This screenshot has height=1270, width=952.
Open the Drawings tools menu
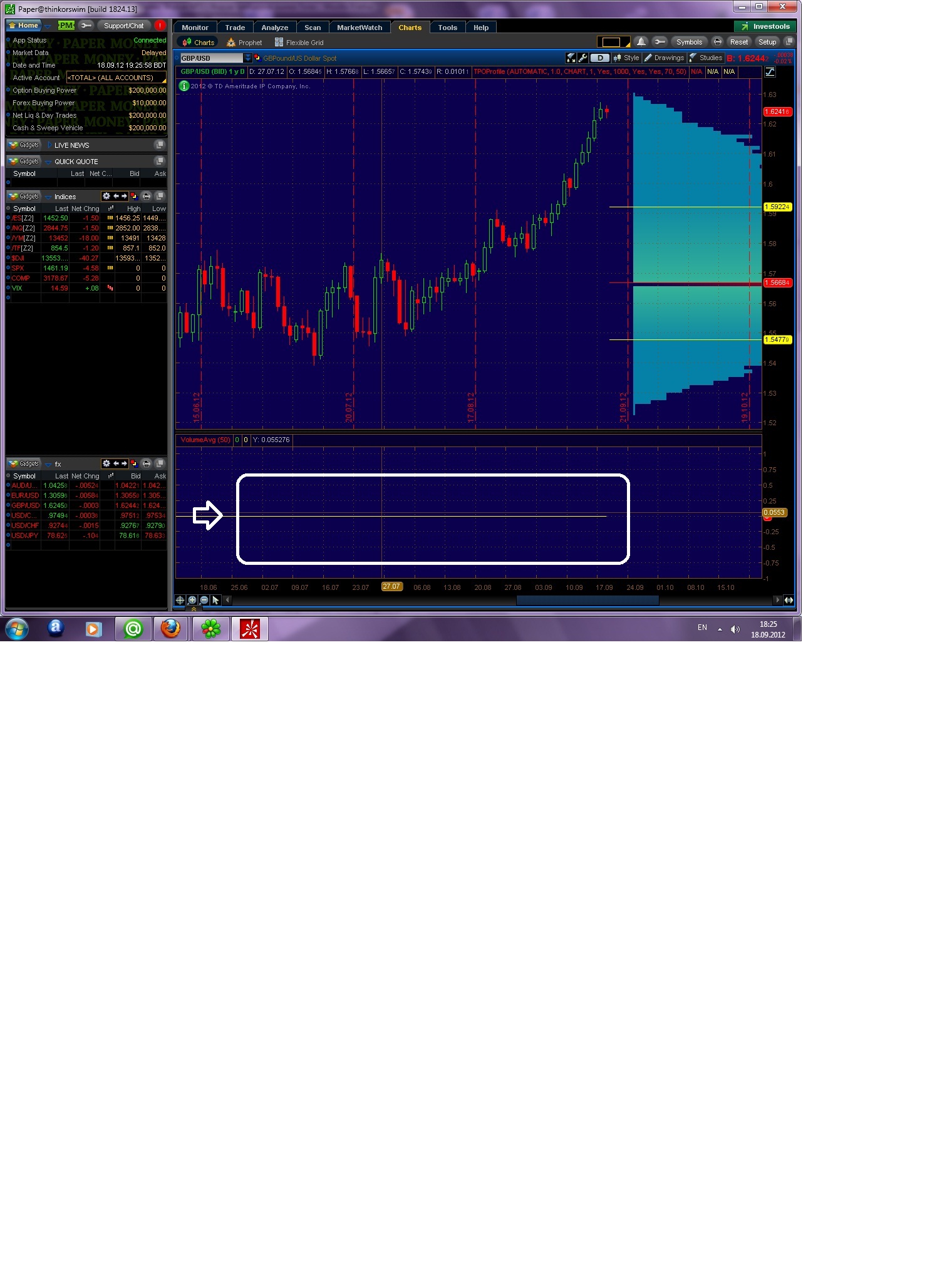[x=664, y=58]
